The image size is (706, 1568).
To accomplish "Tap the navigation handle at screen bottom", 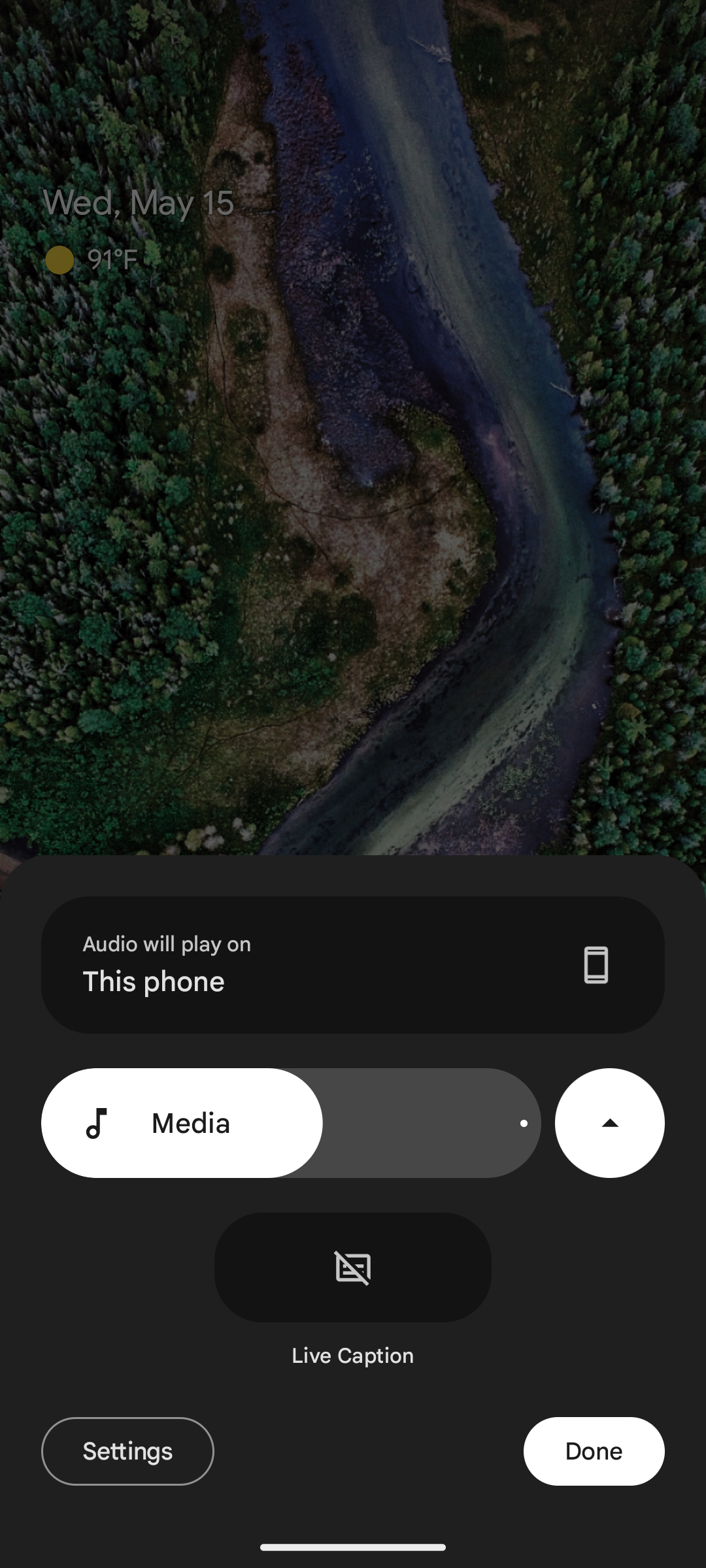I will pyautogui.click(x=352, y=1545).
